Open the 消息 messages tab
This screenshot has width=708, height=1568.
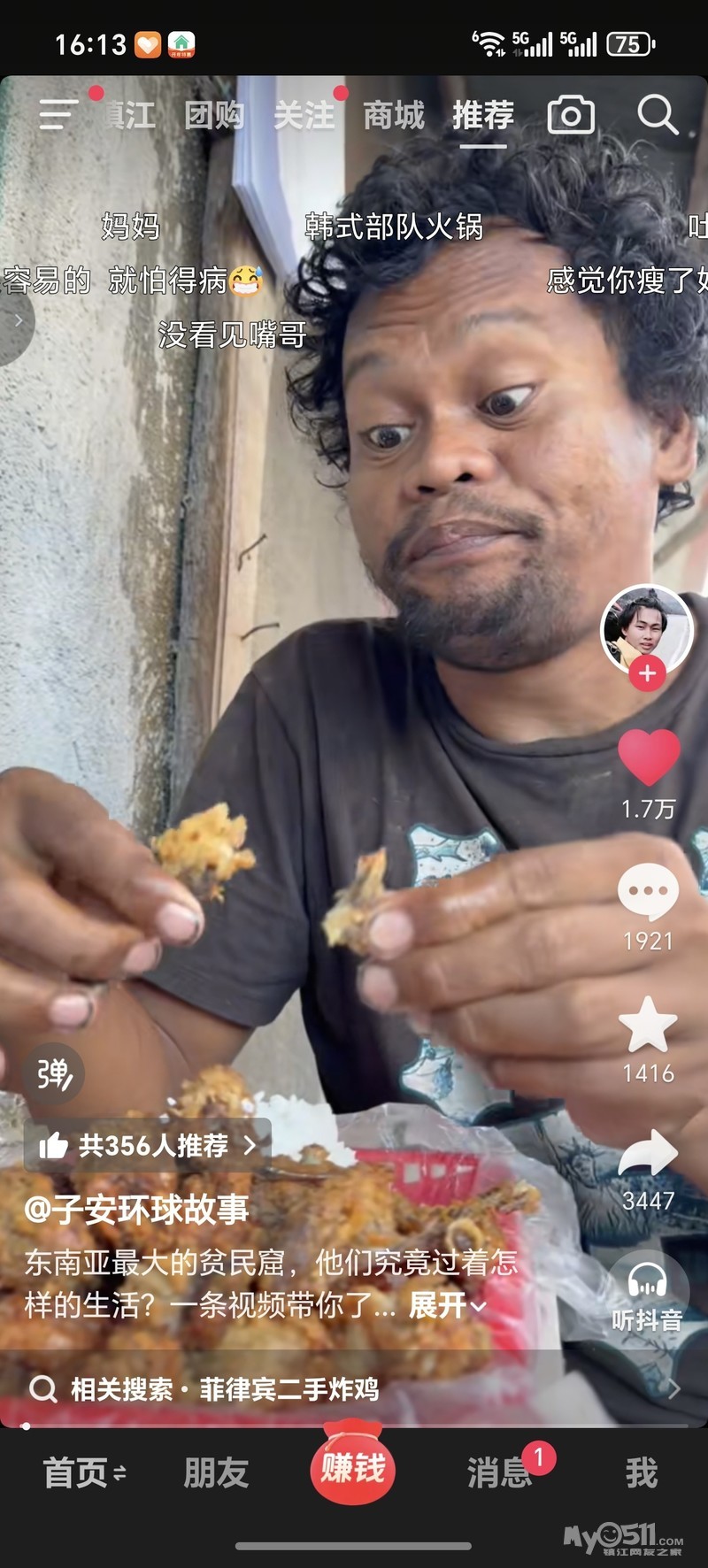point(499,1473)
